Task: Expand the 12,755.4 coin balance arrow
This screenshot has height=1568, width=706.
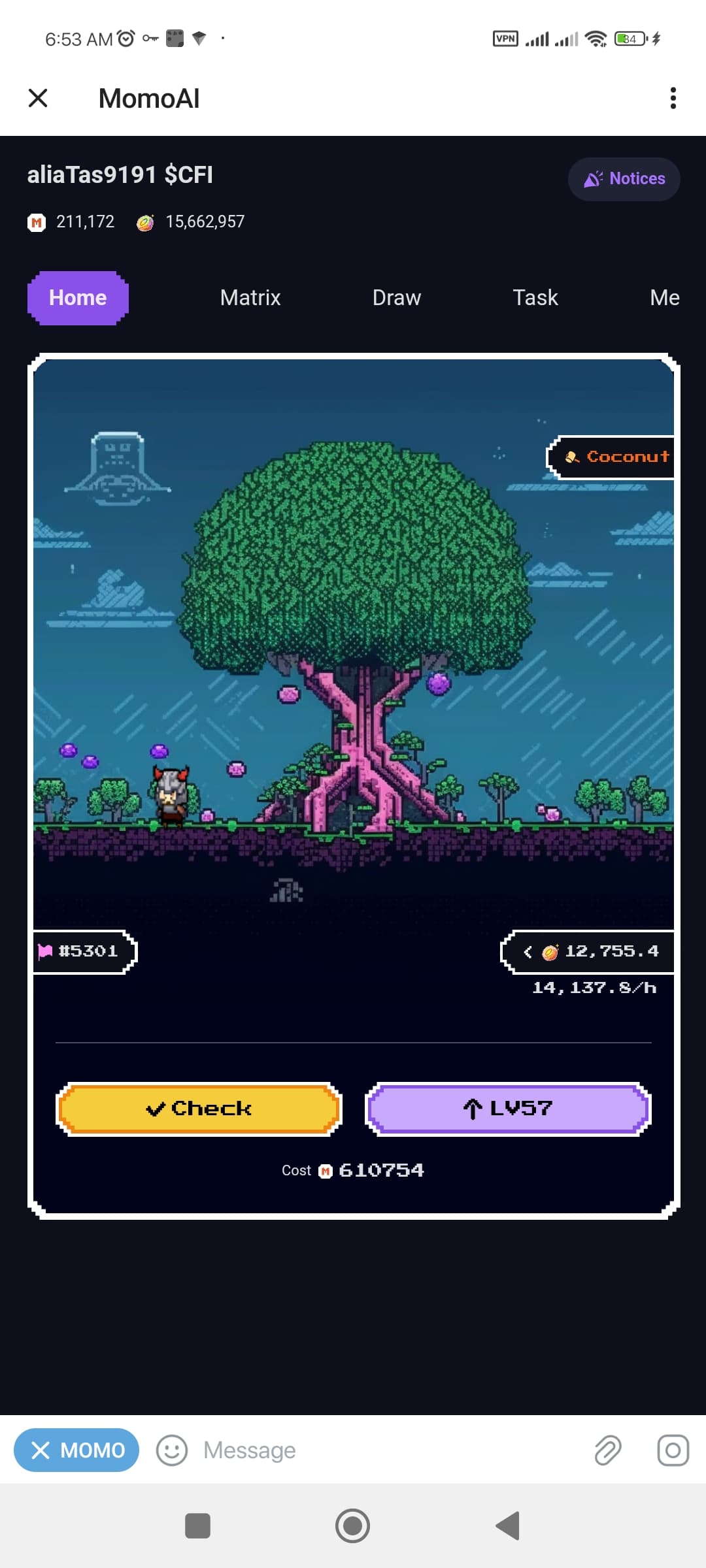Action: tap(527, 952)
